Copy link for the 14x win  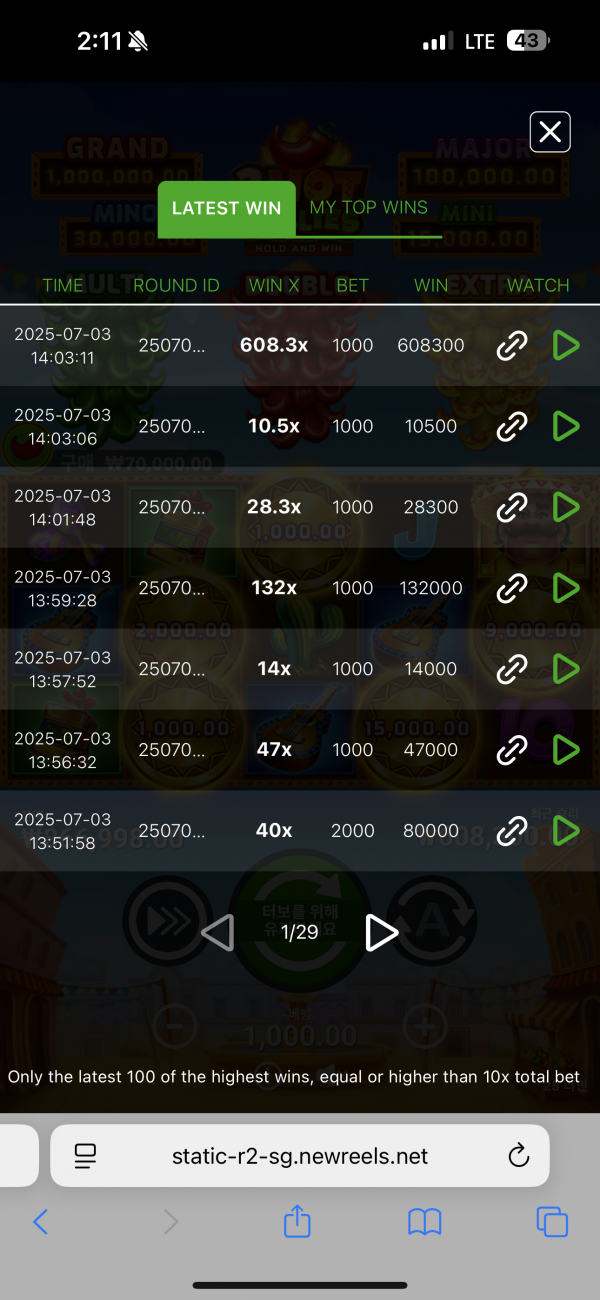click(512, 669)
